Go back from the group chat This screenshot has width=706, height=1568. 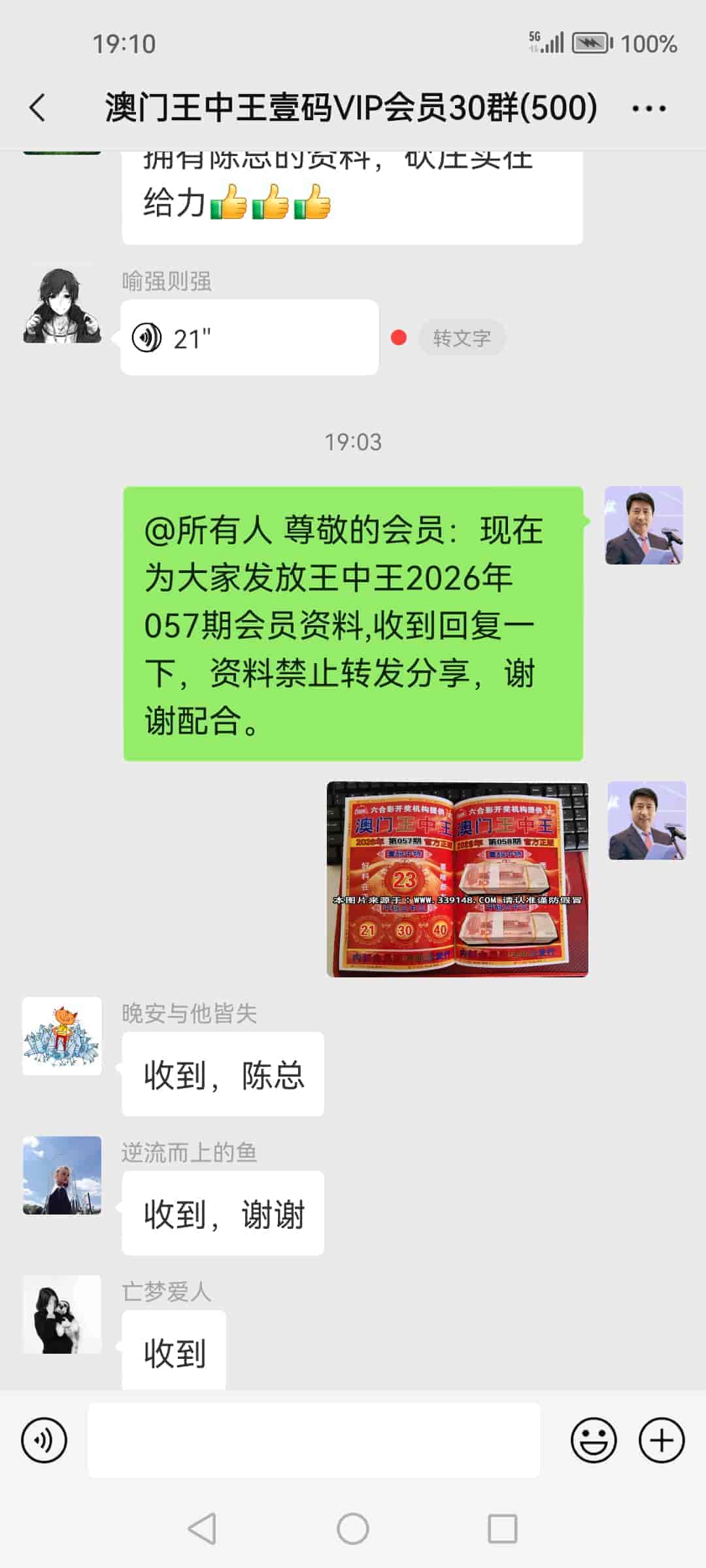pos(38,108)
